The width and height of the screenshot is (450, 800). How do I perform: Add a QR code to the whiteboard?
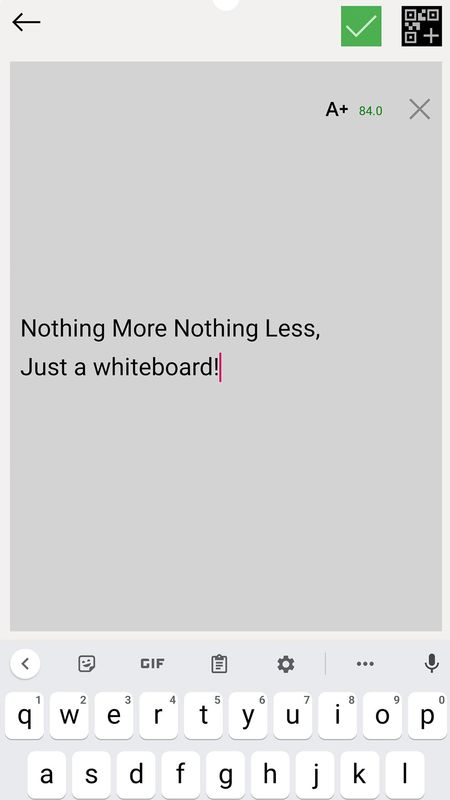pyautogui.click(x=421, y=26)
